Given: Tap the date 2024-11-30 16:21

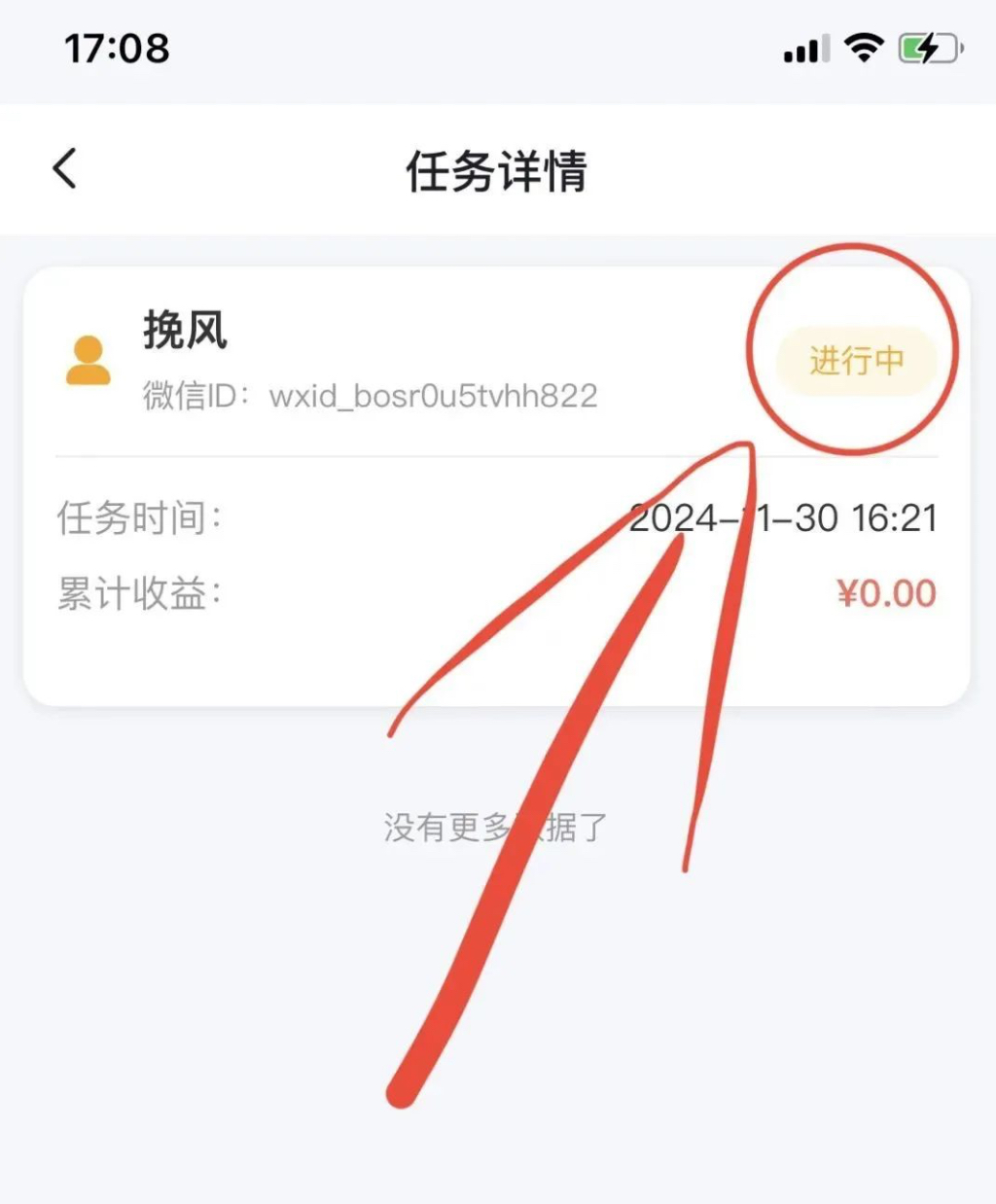Looking at the screenshot, I should [x=783, y=518].
